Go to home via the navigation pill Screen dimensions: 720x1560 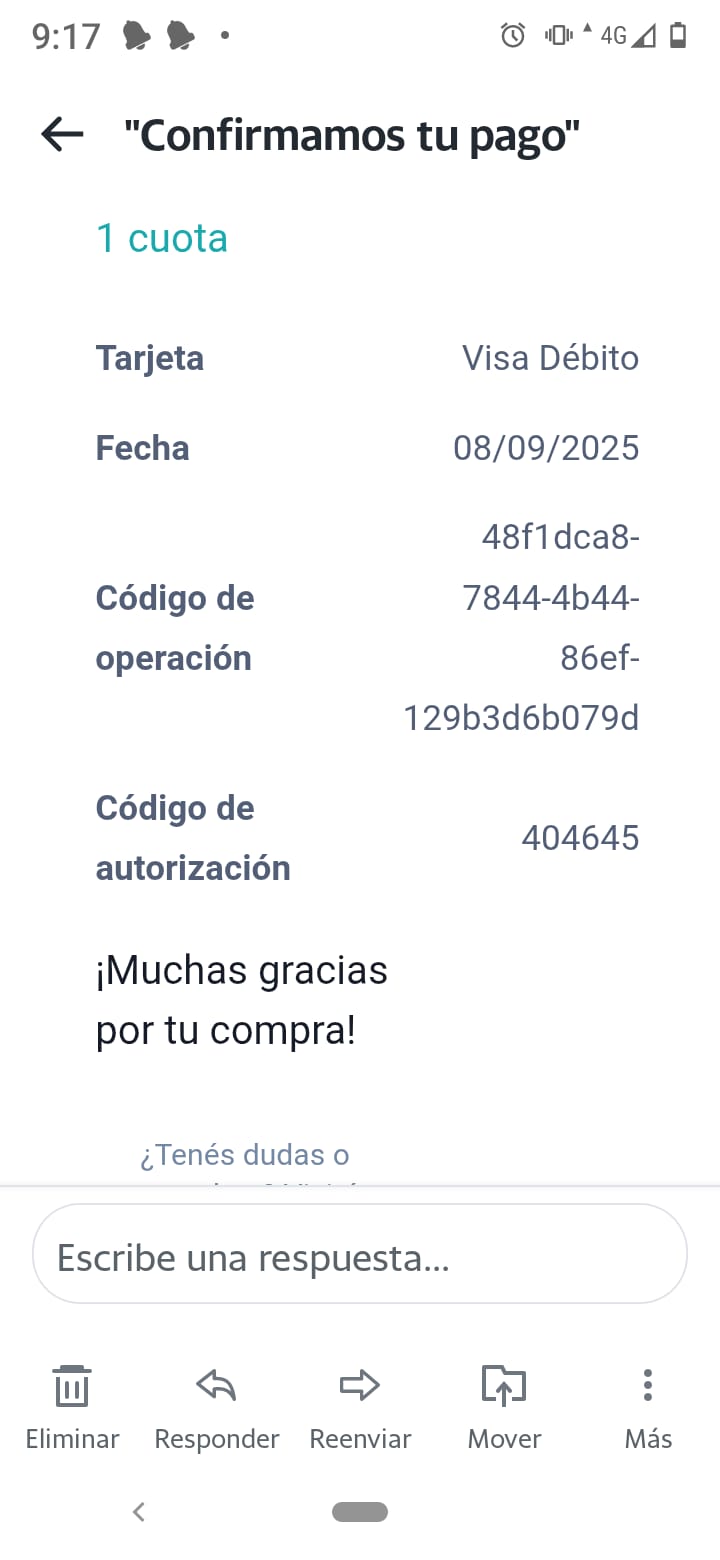point(360,1511)
